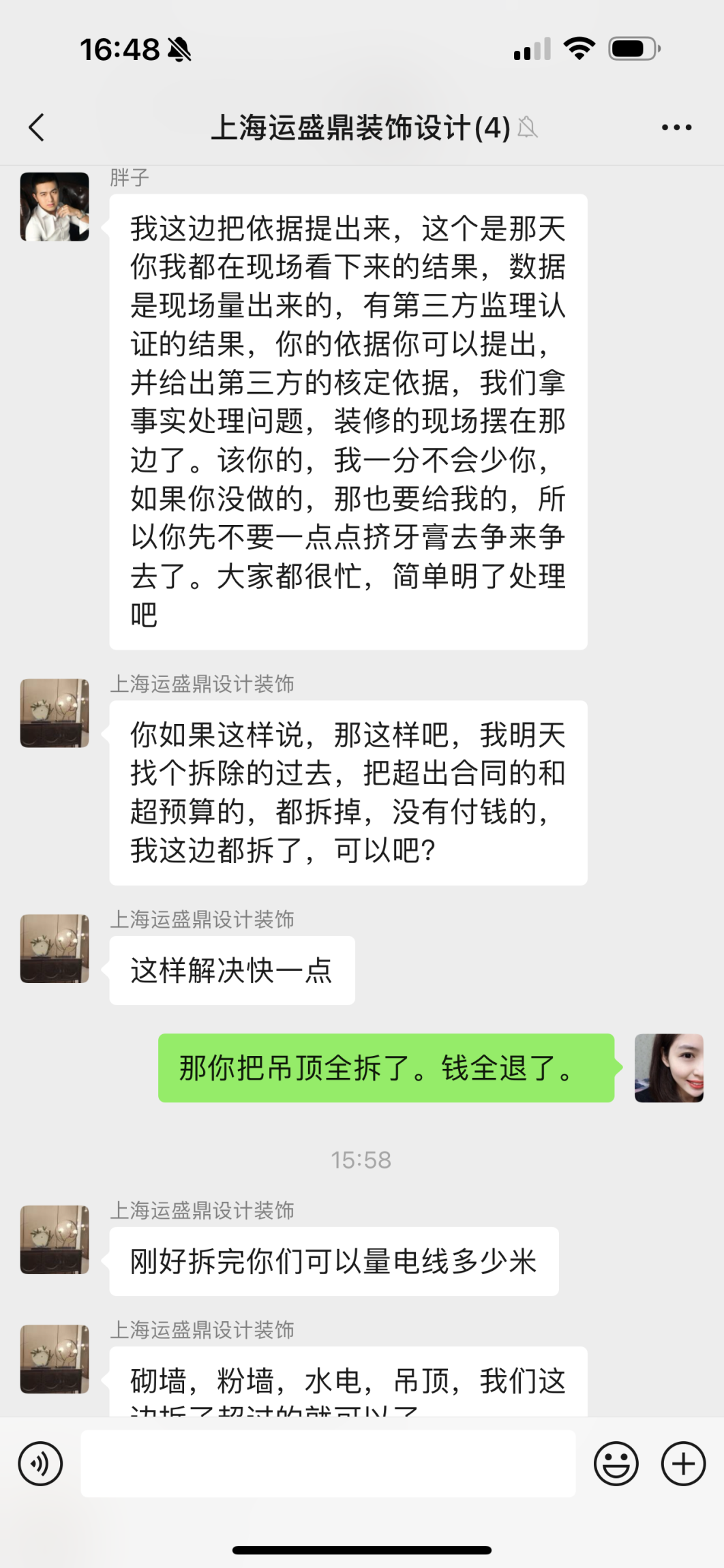Open avatar next to 这样解决快一点 message
Screen dimensions: 724x1568
coord(55,948)
